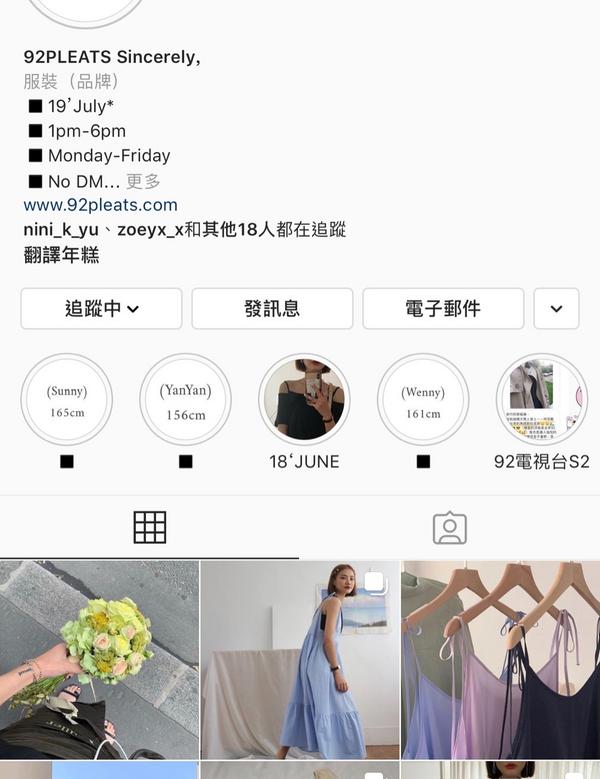Open the Sunny 165cm story highlight
Screen dimensions: 600x779
tap(67, 400)
